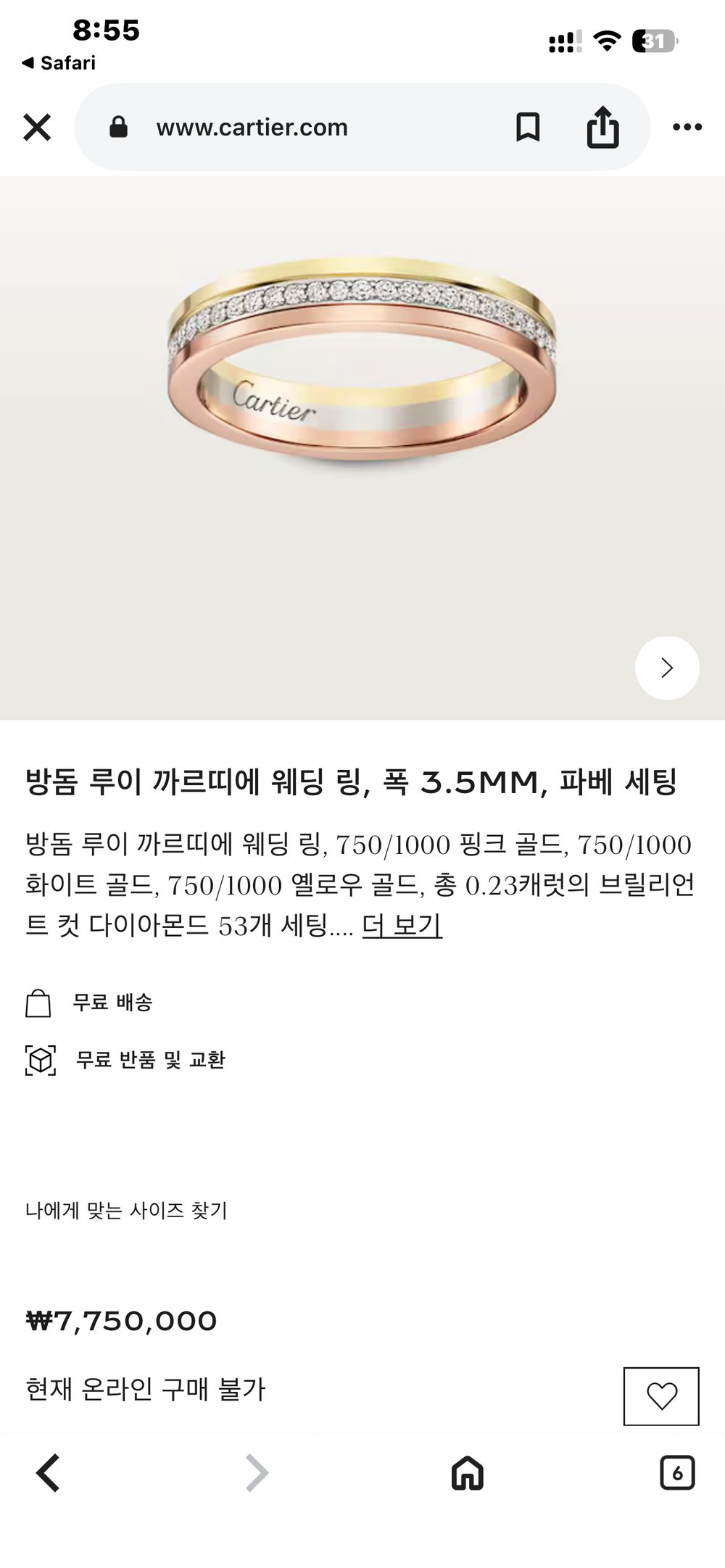Bookmark this Cartier page
The width and height of the screenshot is (725, 1568).
pyautogui.click(x=528, y=128)
